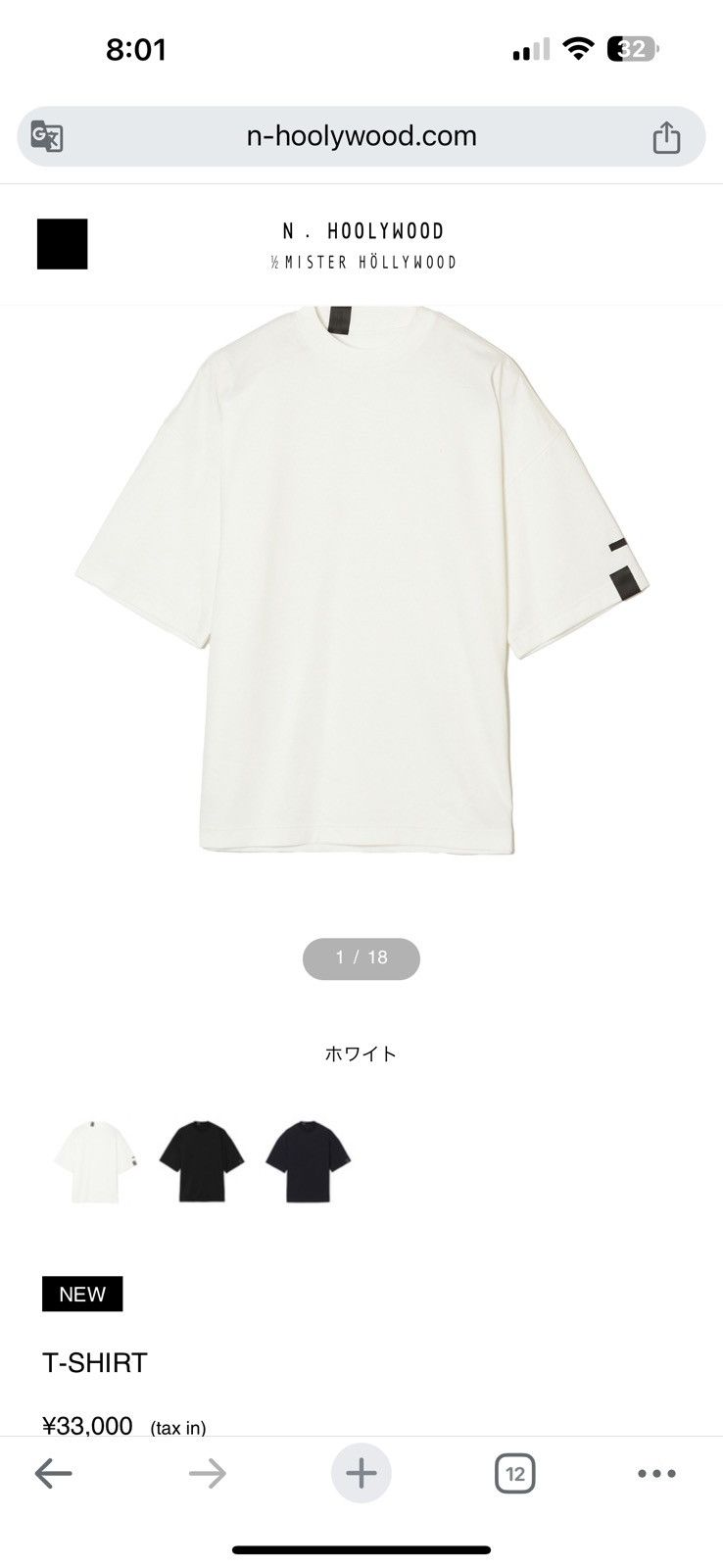Select the white T-shirt color thumbnail

(96, 1161)
